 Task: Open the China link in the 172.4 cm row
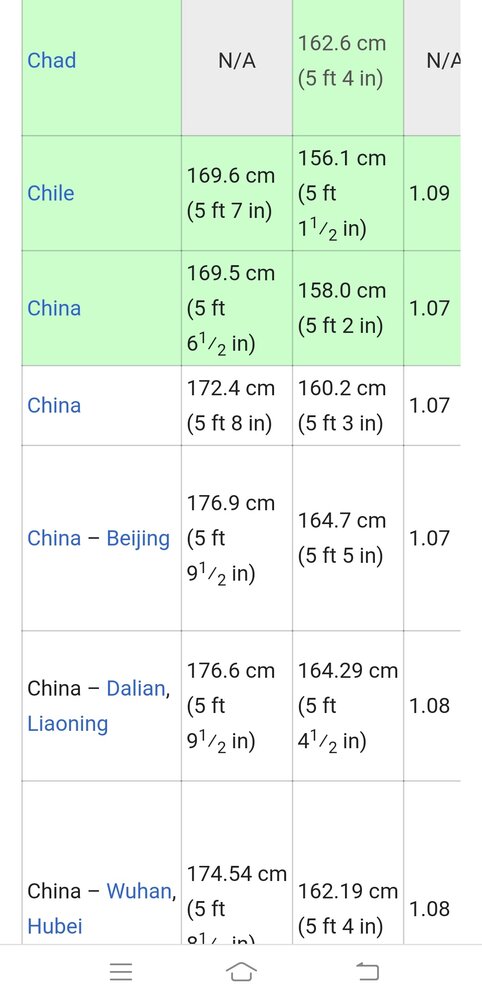54,405
